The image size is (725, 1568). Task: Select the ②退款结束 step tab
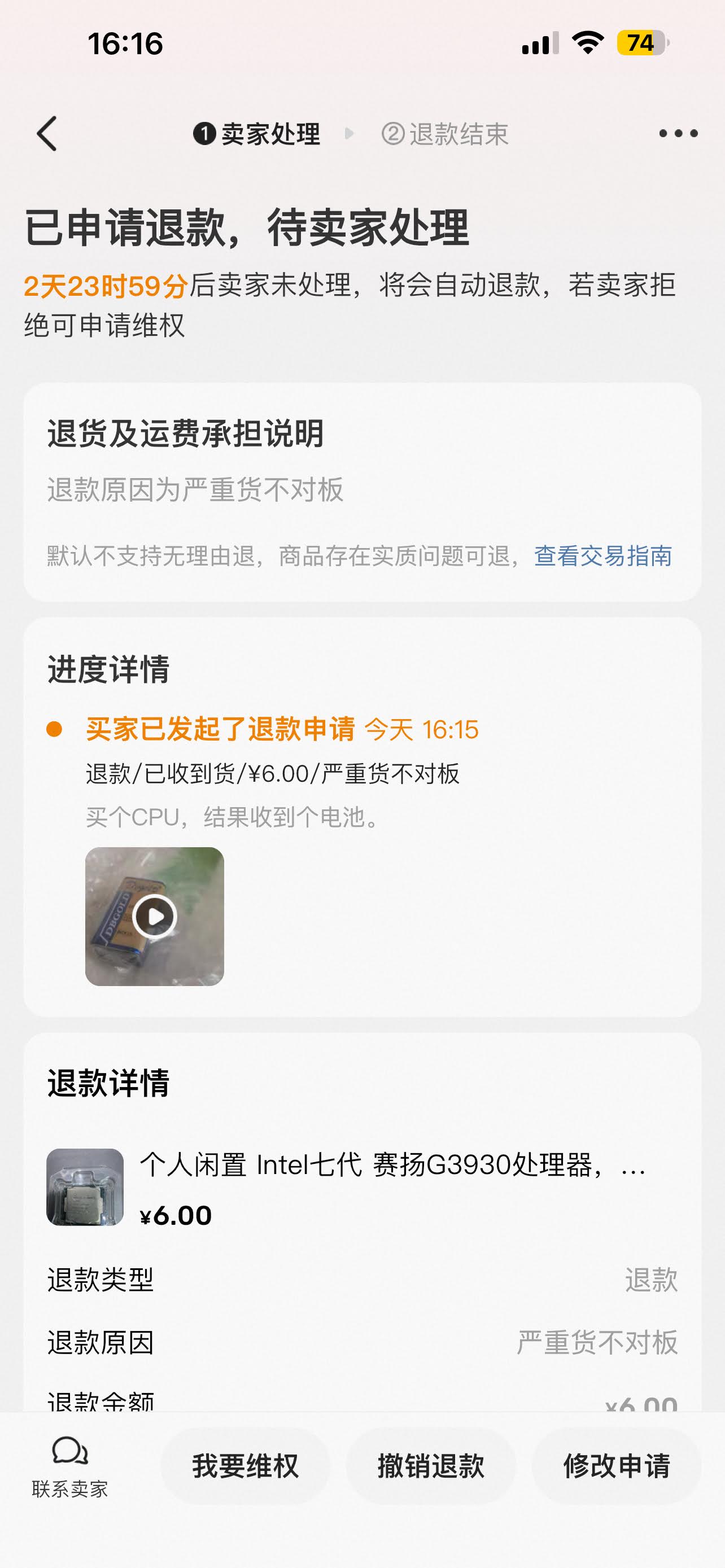pos(446,134)
